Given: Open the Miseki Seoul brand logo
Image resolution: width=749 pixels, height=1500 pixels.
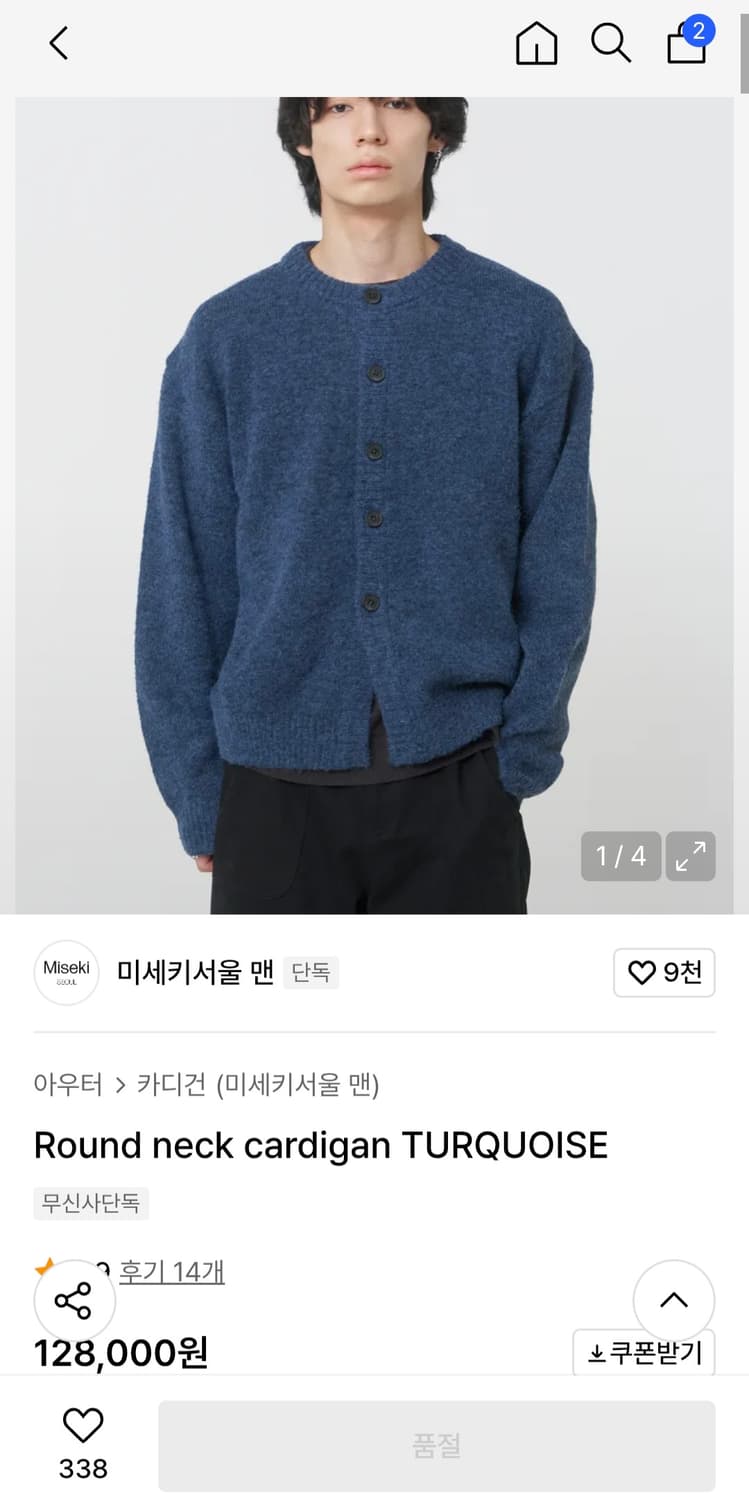Looking at the screenshot, I should [x=66, y=972].
